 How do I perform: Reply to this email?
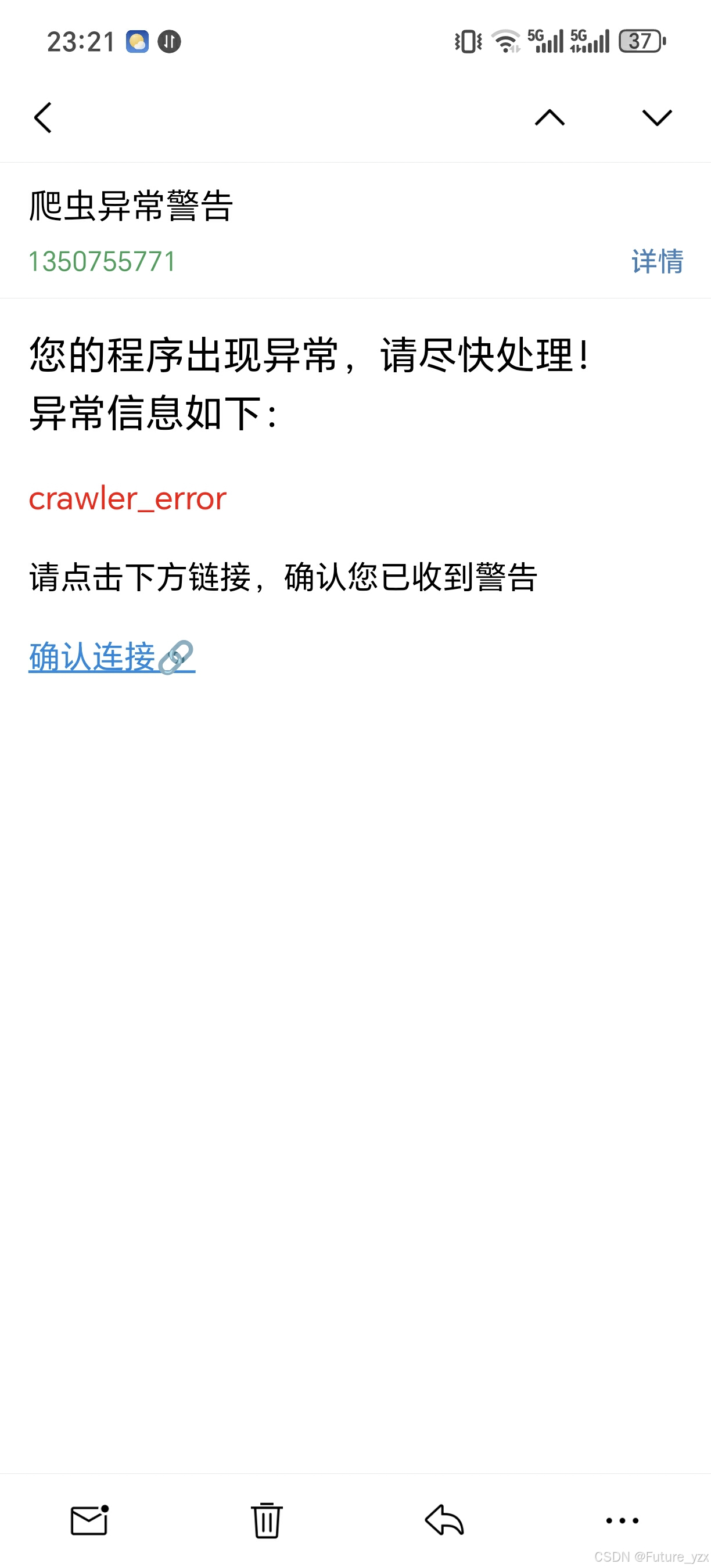[x=444, y=1520]
